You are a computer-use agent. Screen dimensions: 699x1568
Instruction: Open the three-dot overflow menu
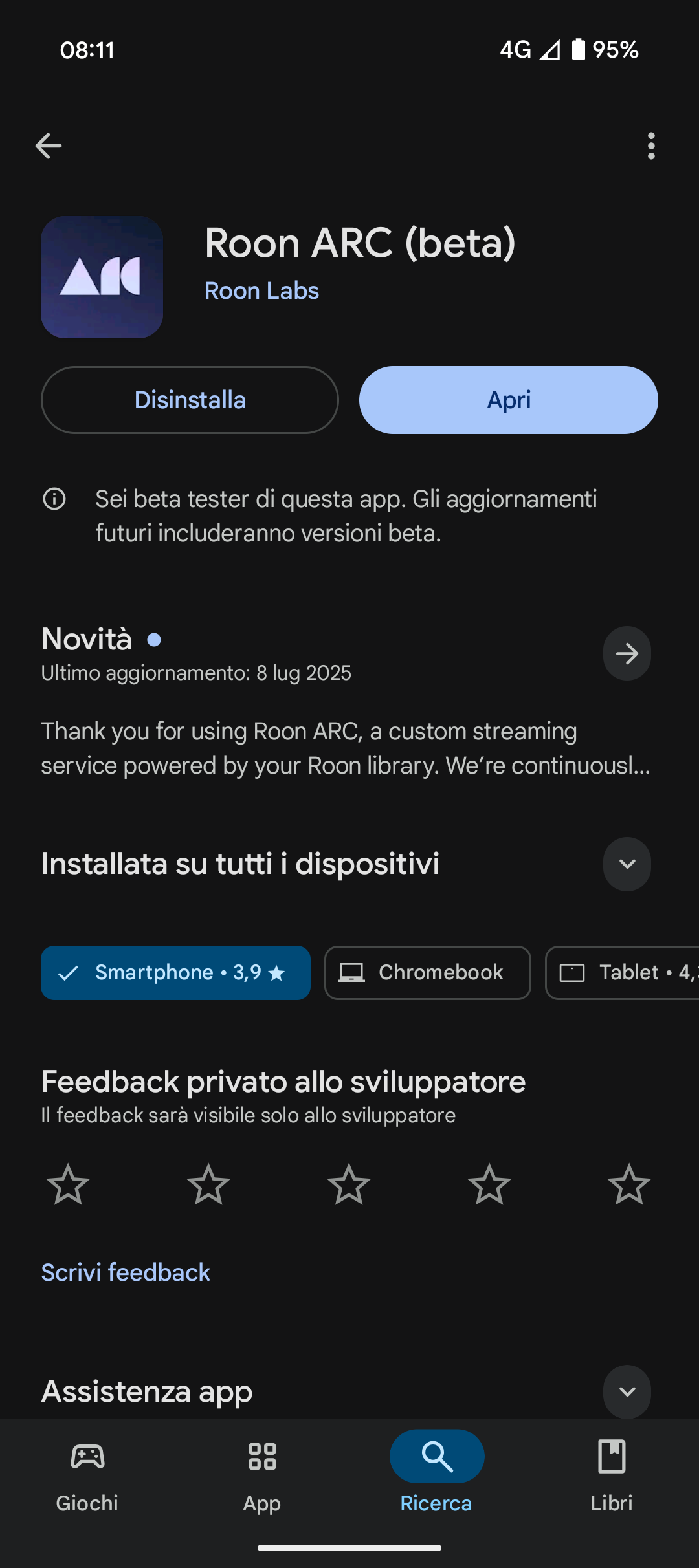pyautogui.click(x=651, y=146)
